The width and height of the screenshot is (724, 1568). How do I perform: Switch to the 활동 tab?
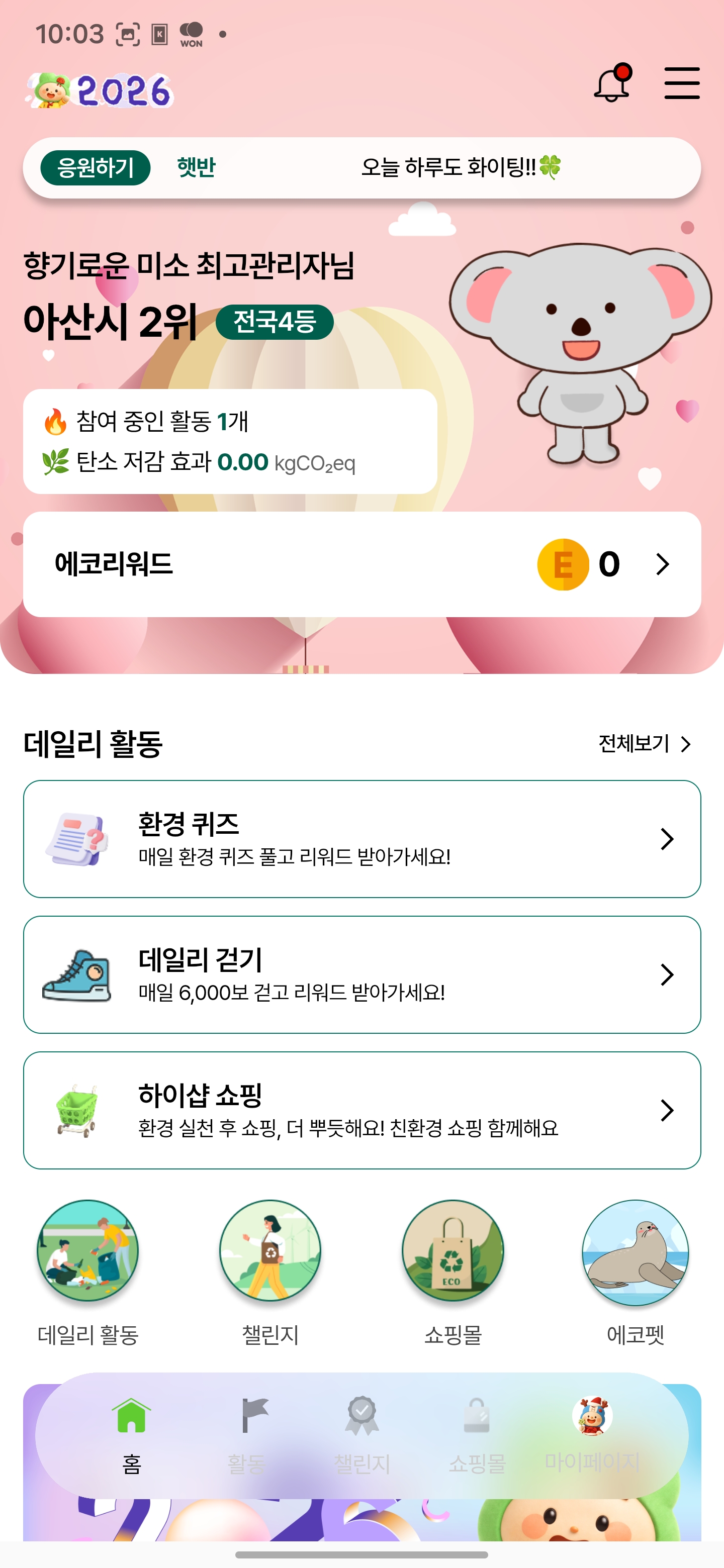246,1435
